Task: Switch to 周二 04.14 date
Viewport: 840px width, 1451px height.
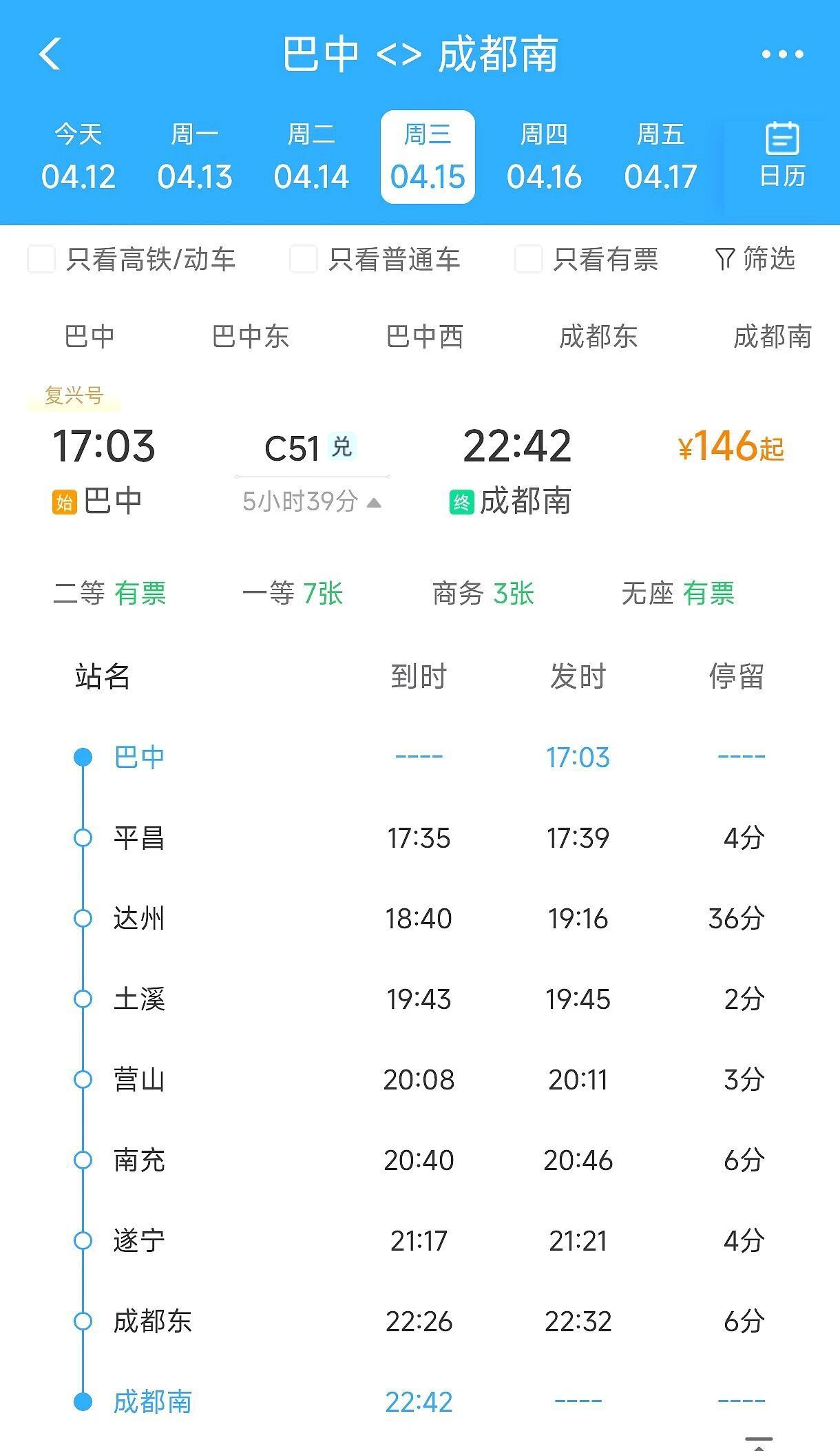Action: point(311,157)
